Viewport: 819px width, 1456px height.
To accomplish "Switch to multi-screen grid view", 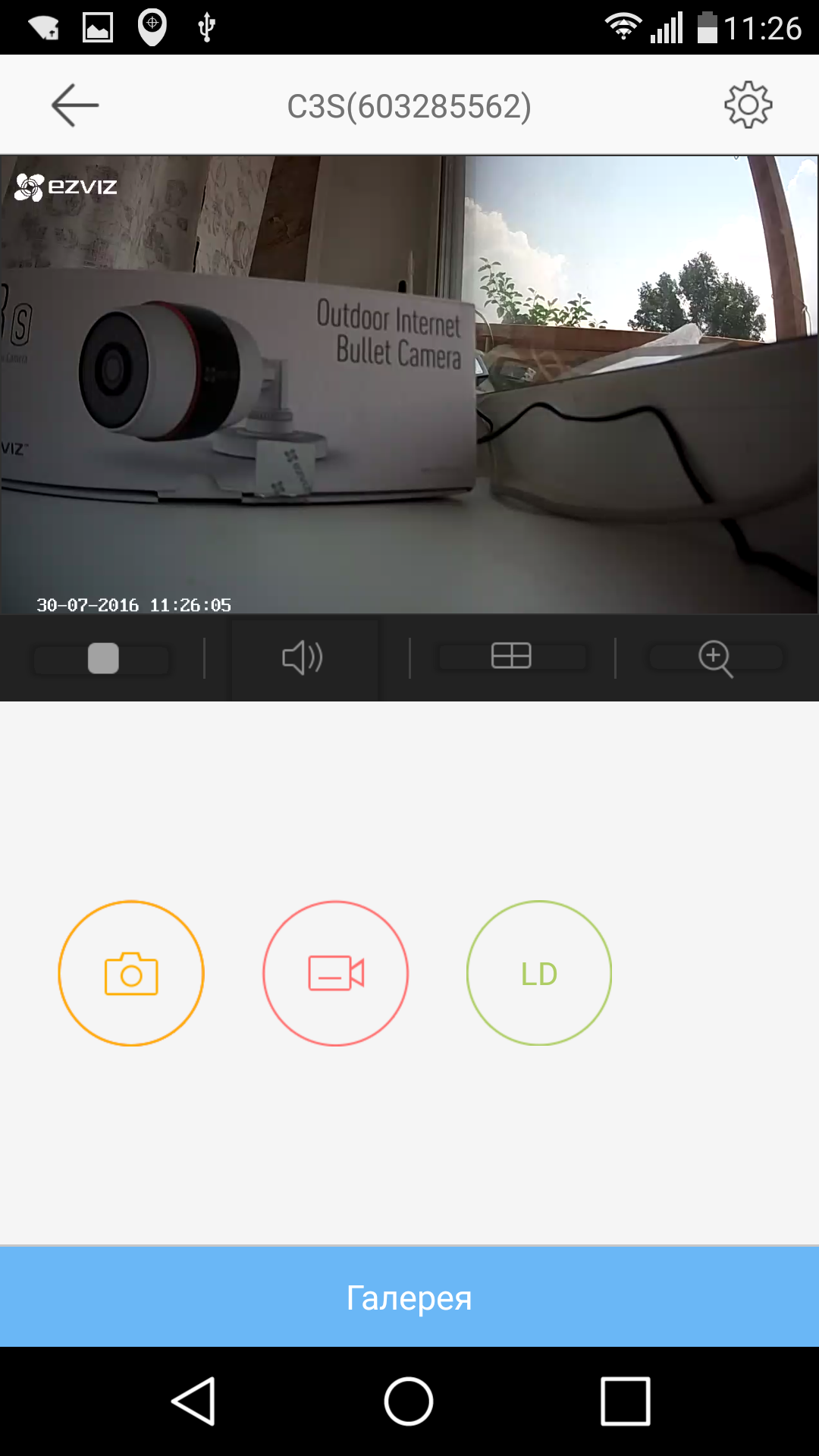I will pyautogui.click(x=511, y=656).
